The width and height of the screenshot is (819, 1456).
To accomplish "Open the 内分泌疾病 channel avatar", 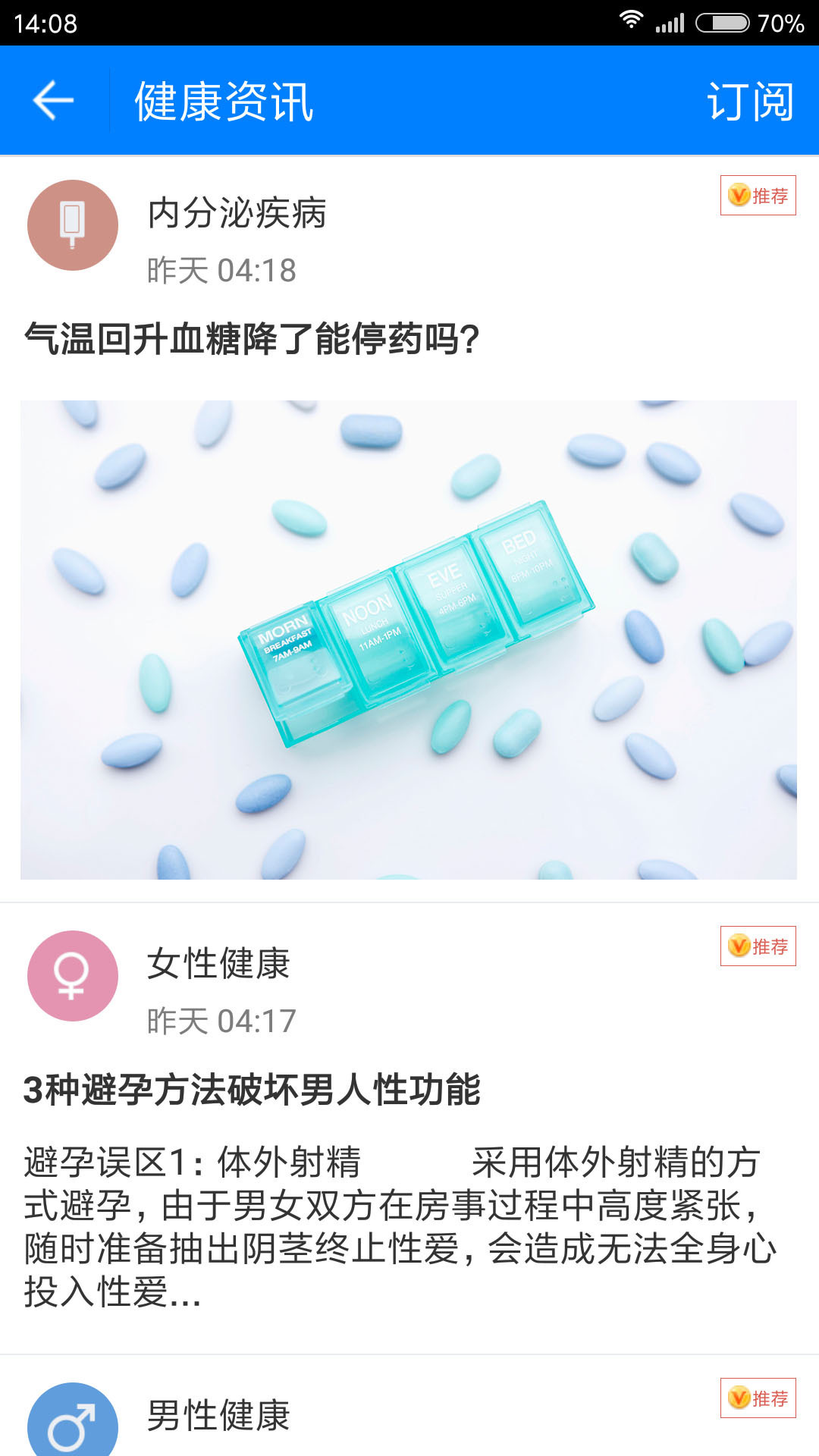I will click(73, 225).
